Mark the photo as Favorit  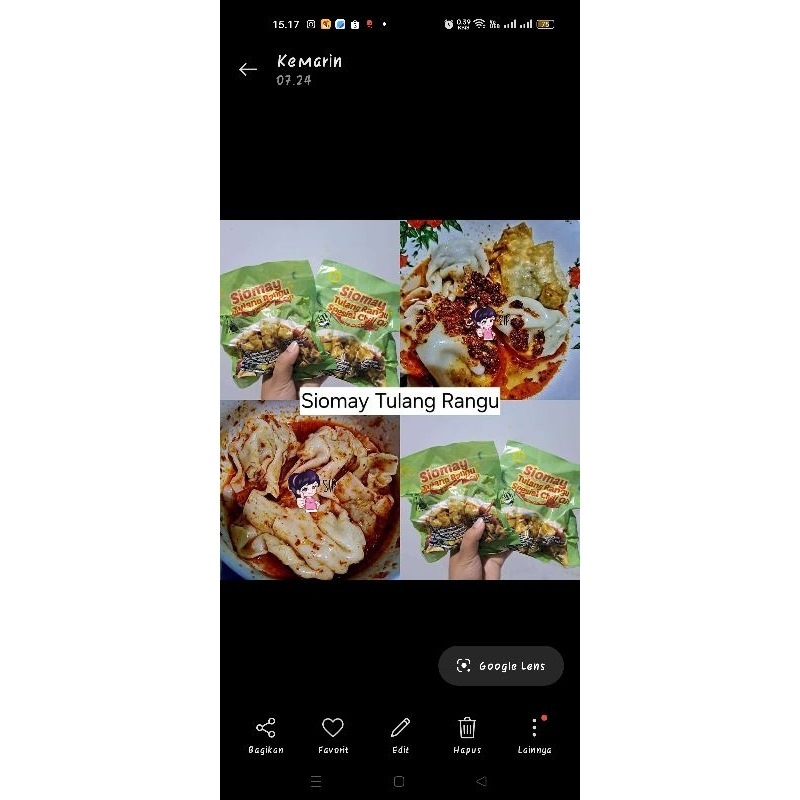click(333, 735)
